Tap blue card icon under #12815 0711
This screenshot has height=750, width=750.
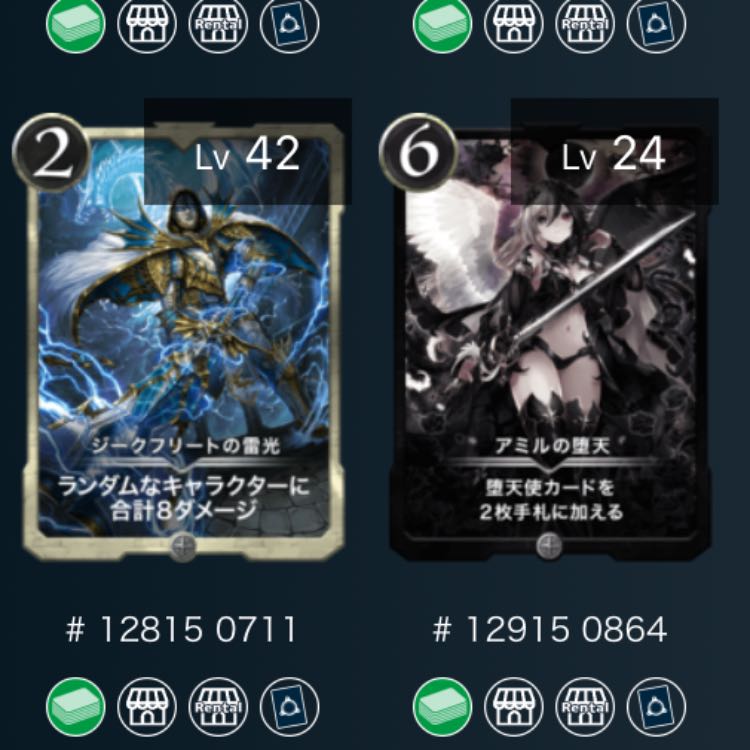pyautogui.click(x=289, y=707)
